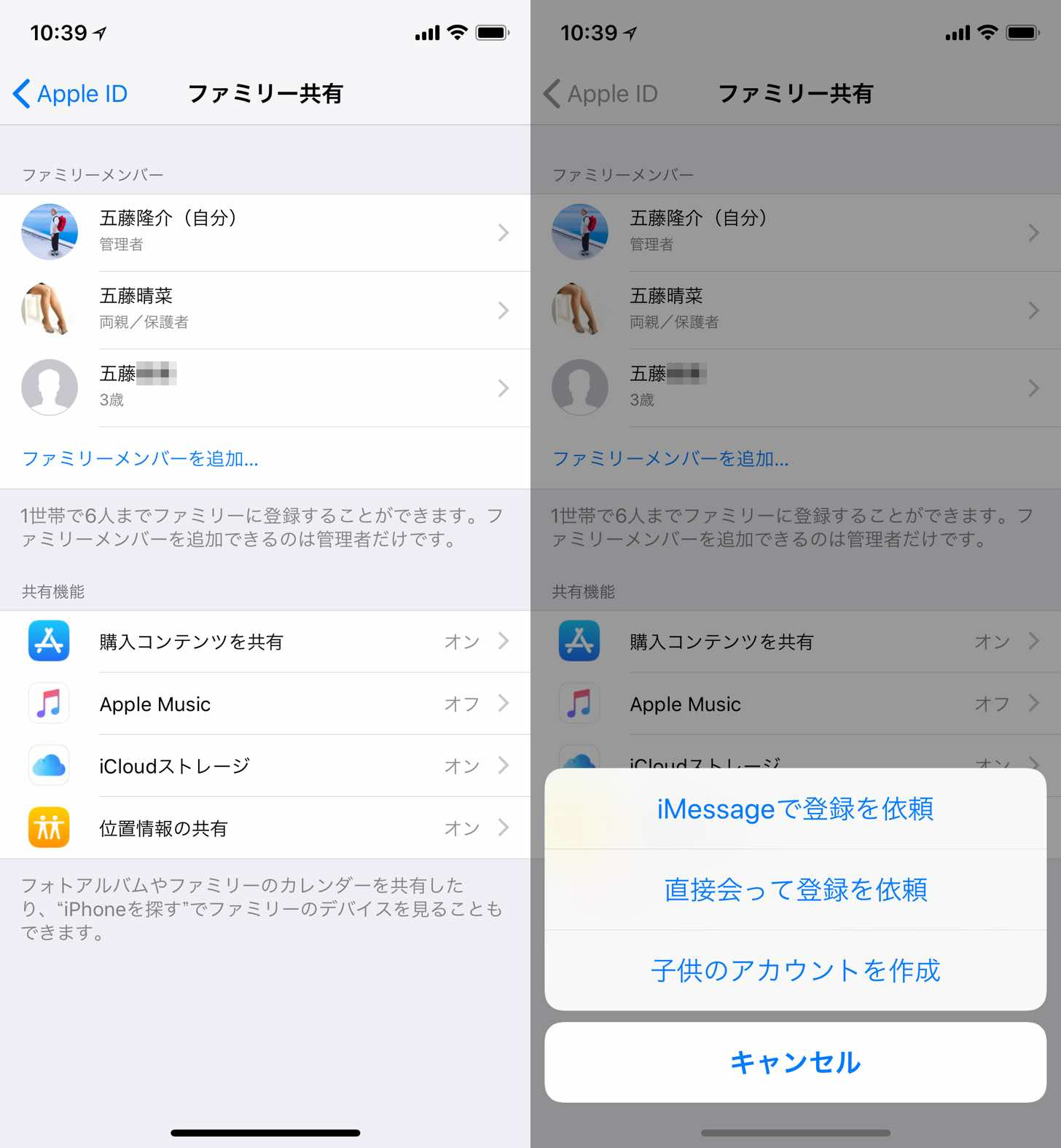Choose iMessageで登録を依頼 in the action sheet
This screenshot has height=1148, width=1061.
point(795,809)
